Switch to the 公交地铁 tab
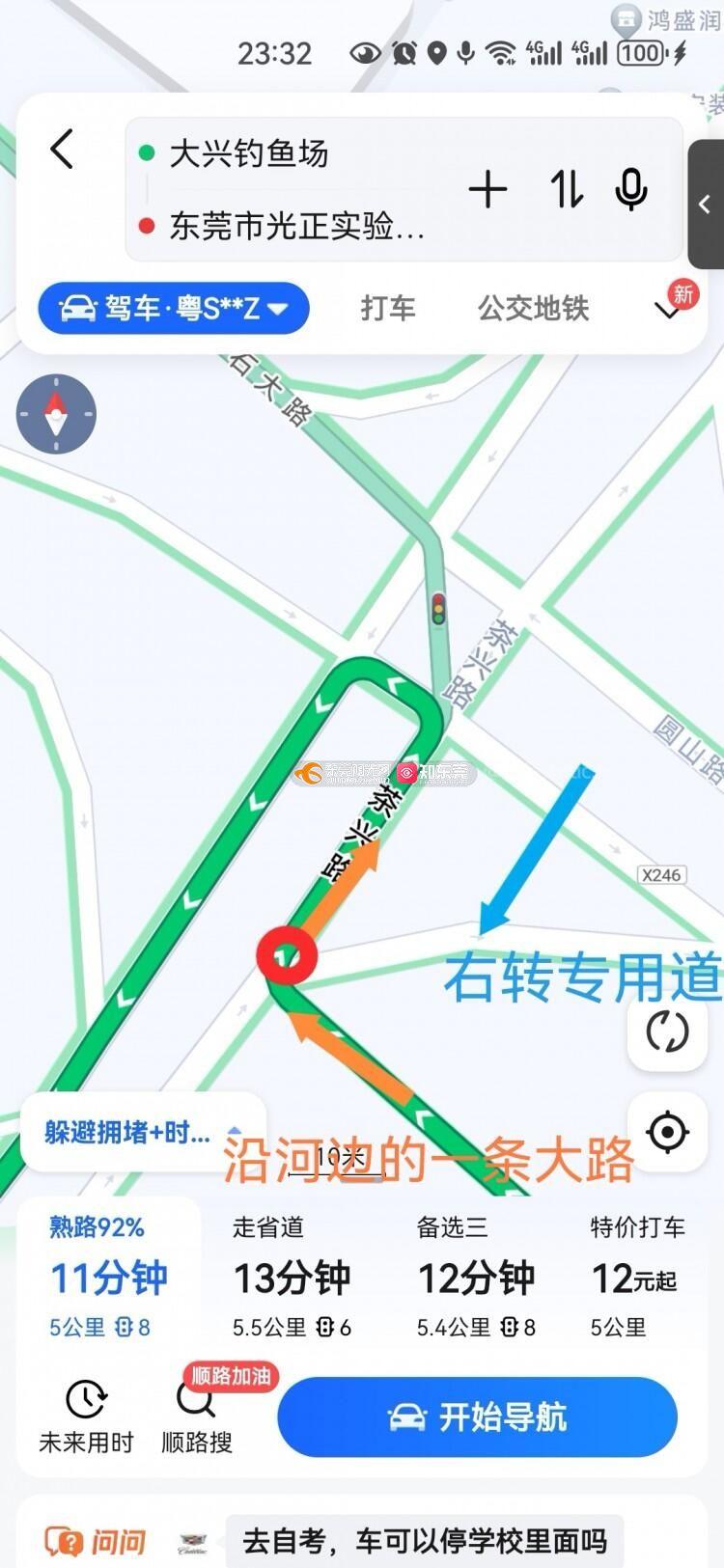This screenshot has height=1568, width=724. [533, 309]
